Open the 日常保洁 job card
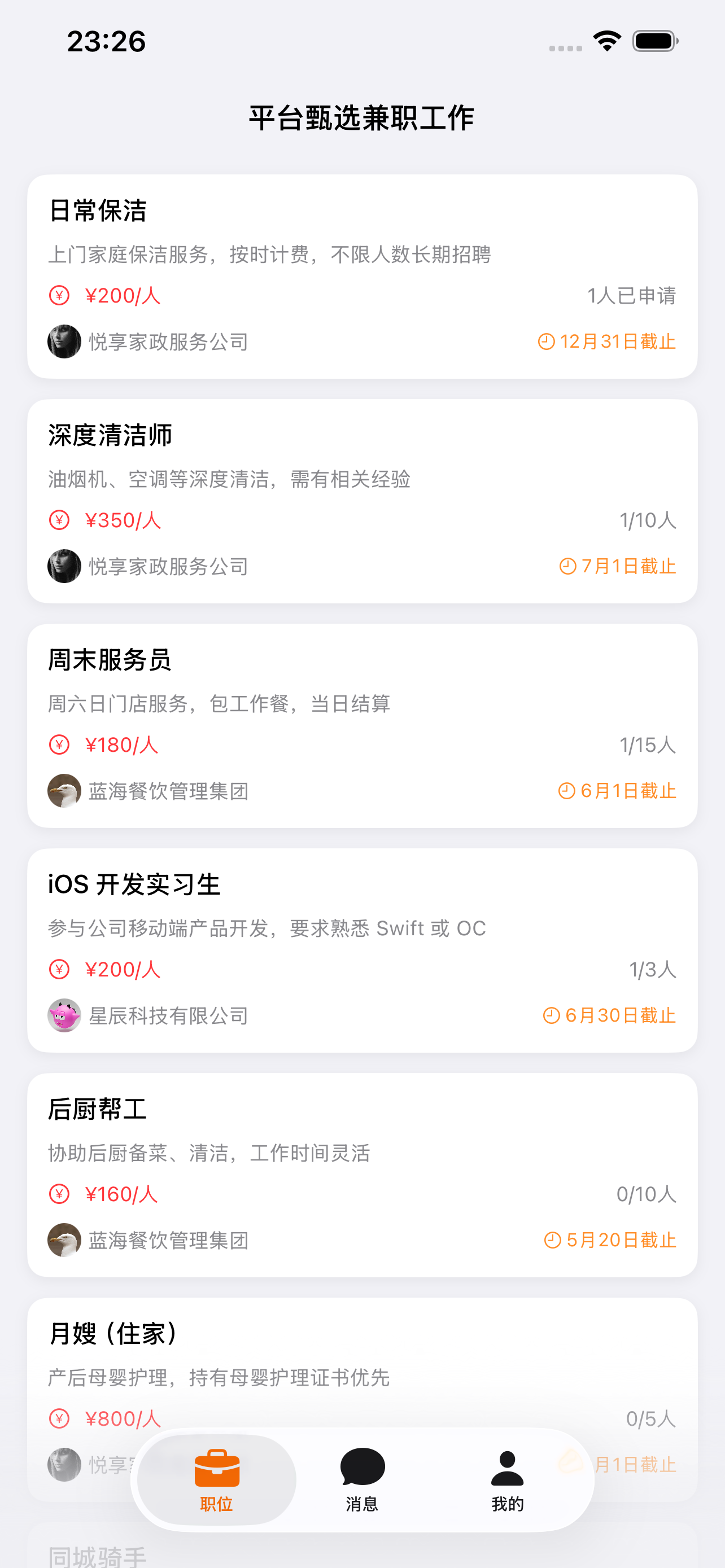Screen dimensions: 725x1568 [362, 274]
